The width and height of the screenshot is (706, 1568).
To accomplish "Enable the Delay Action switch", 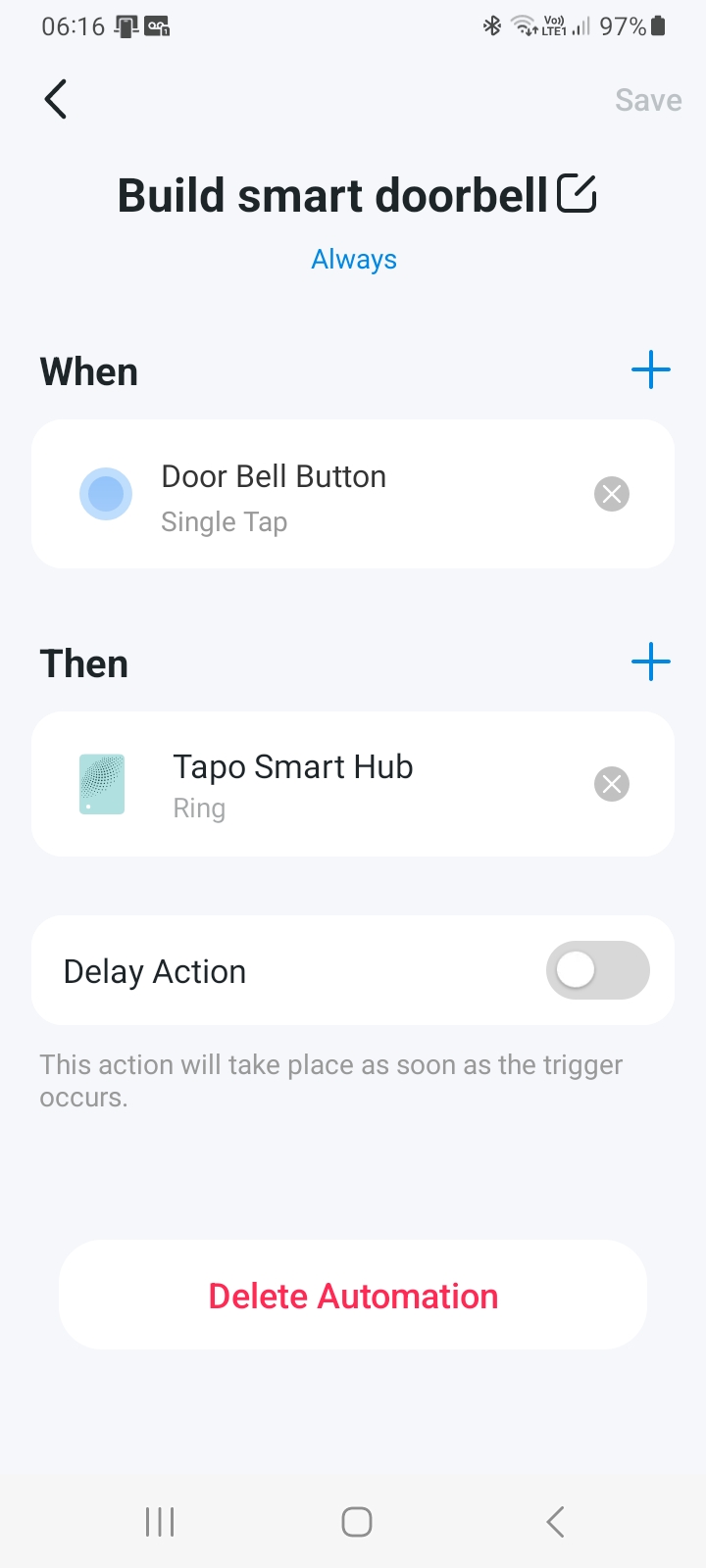I will coord(597,971).
